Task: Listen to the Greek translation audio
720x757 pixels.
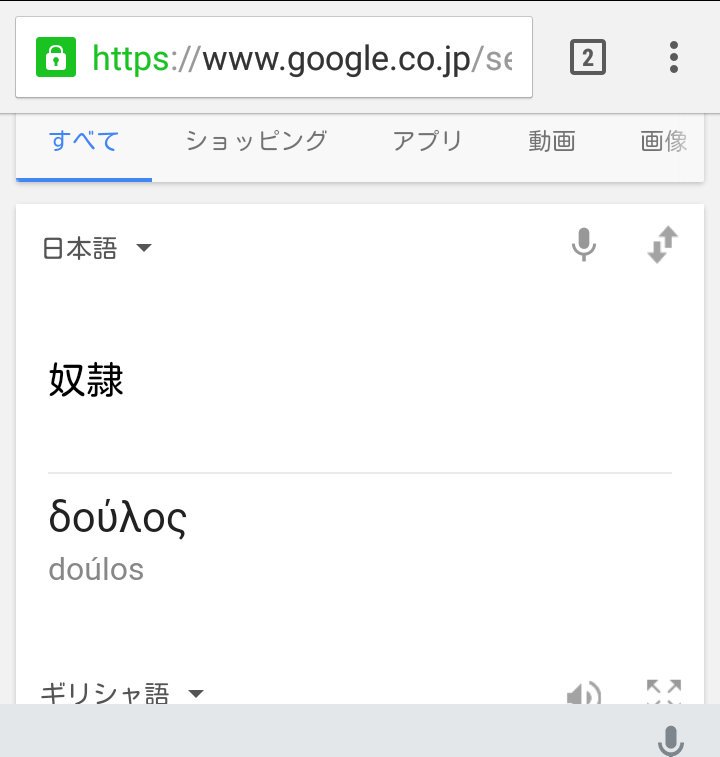Action: point(583,693)
